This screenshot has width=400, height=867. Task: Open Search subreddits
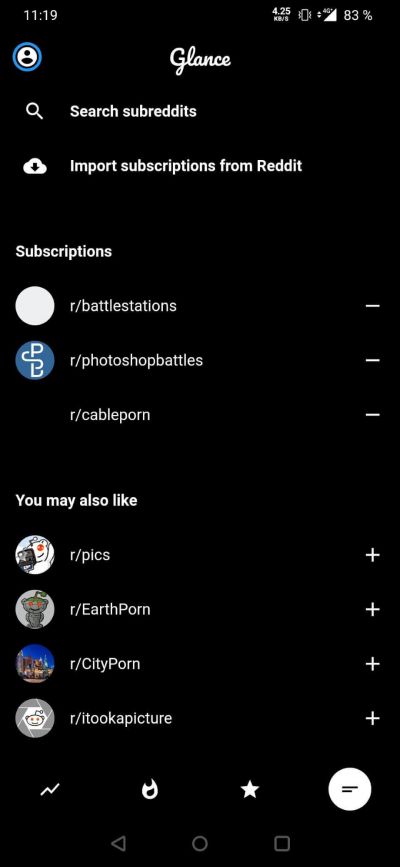(200, 111)
